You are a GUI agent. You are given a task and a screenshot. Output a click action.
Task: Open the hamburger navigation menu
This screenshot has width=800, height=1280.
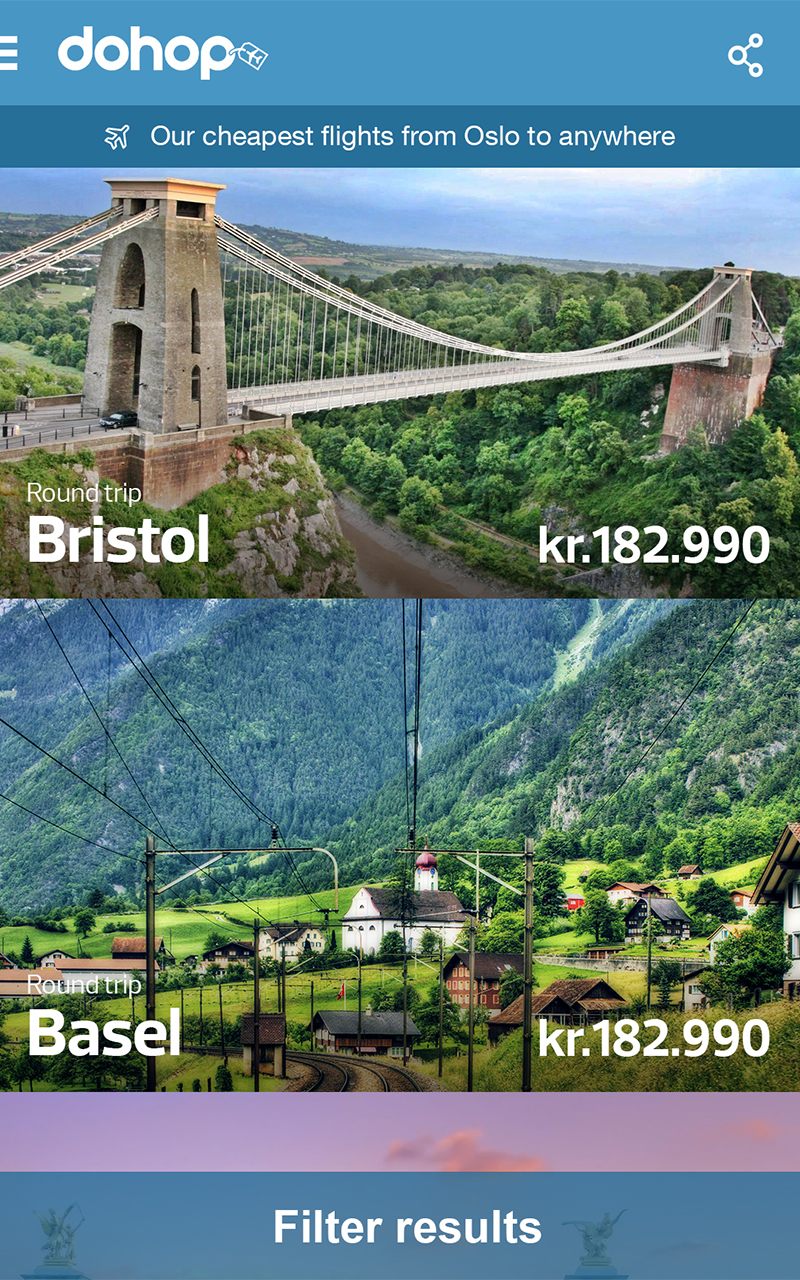pos(9,53)
